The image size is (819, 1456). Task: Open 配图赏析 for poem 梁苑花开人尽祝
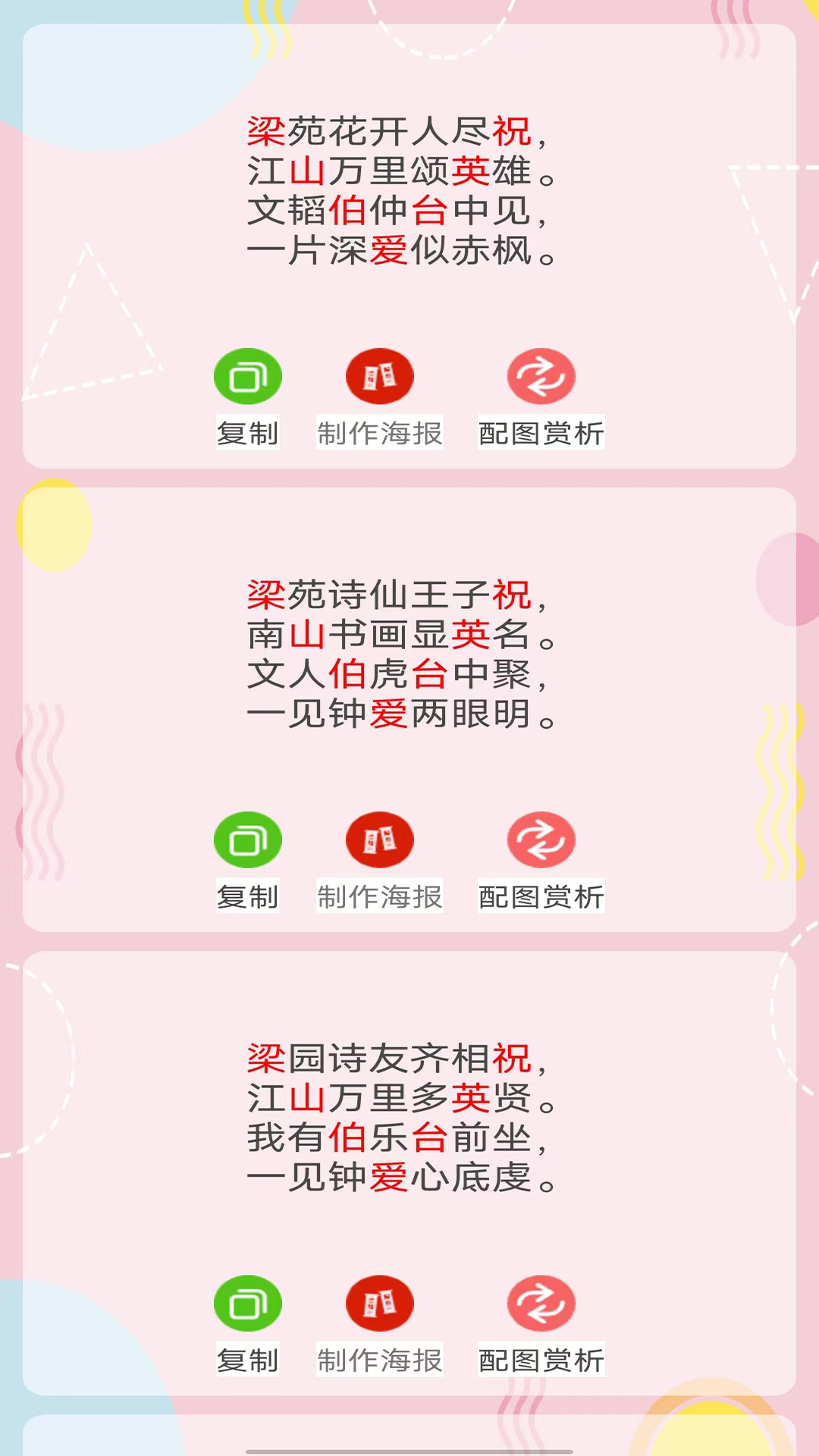(541, 377)
